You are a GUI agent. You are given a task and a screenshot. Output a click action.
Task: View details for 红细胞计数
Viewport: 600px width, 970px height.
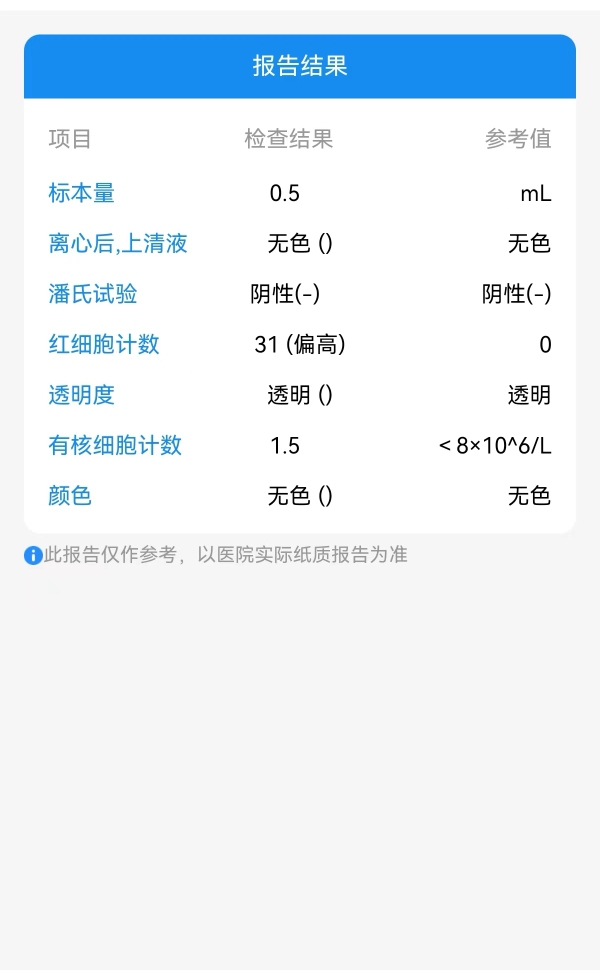click(x=104, y=344)
